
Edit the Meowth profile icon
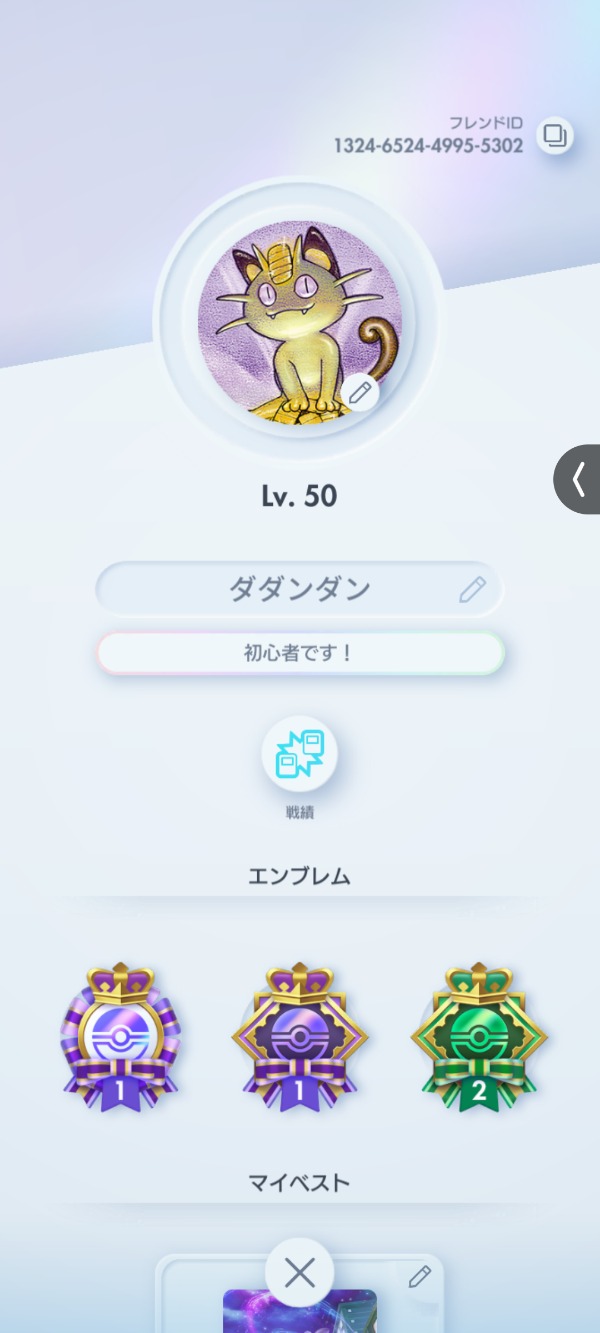point(361,393)
